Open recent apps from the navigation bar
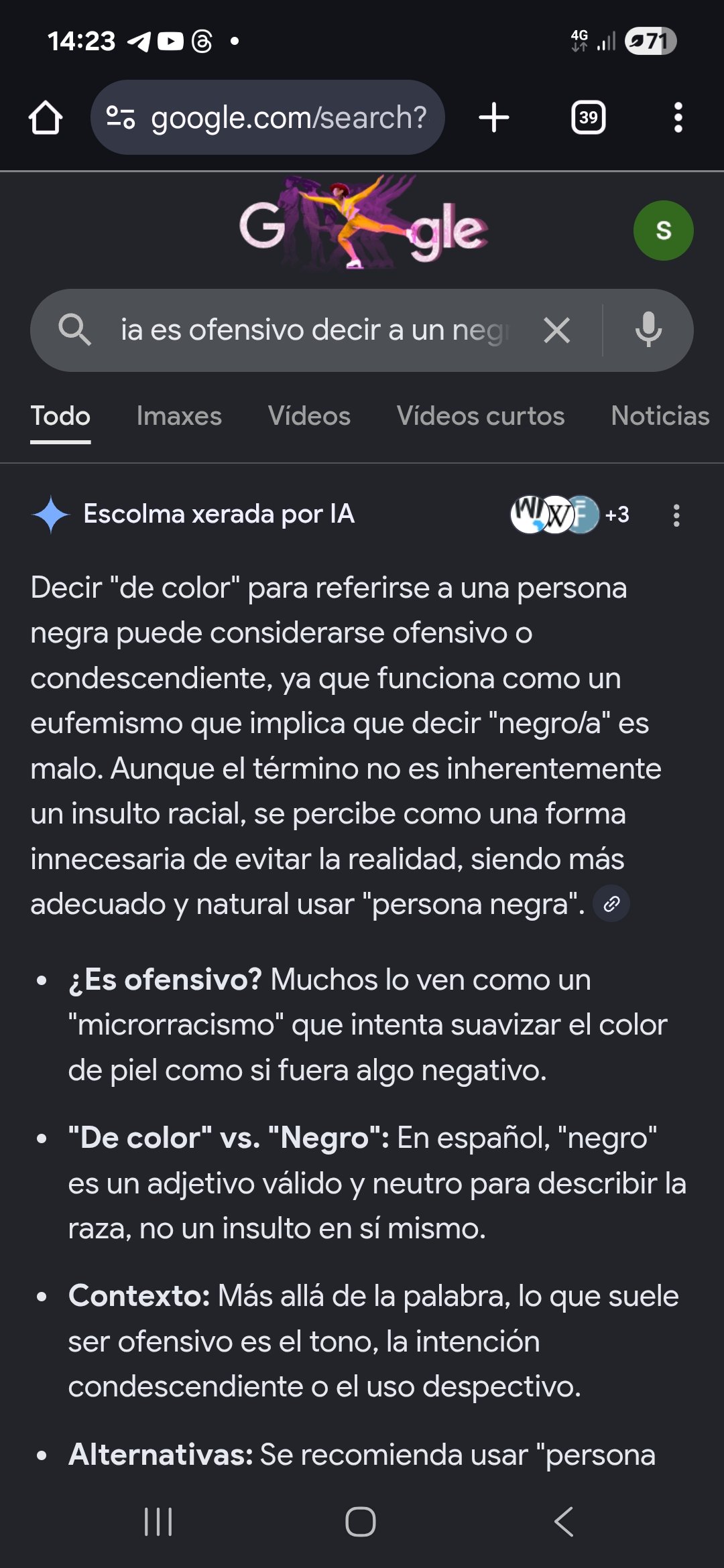 click(x=159, y=1521)
